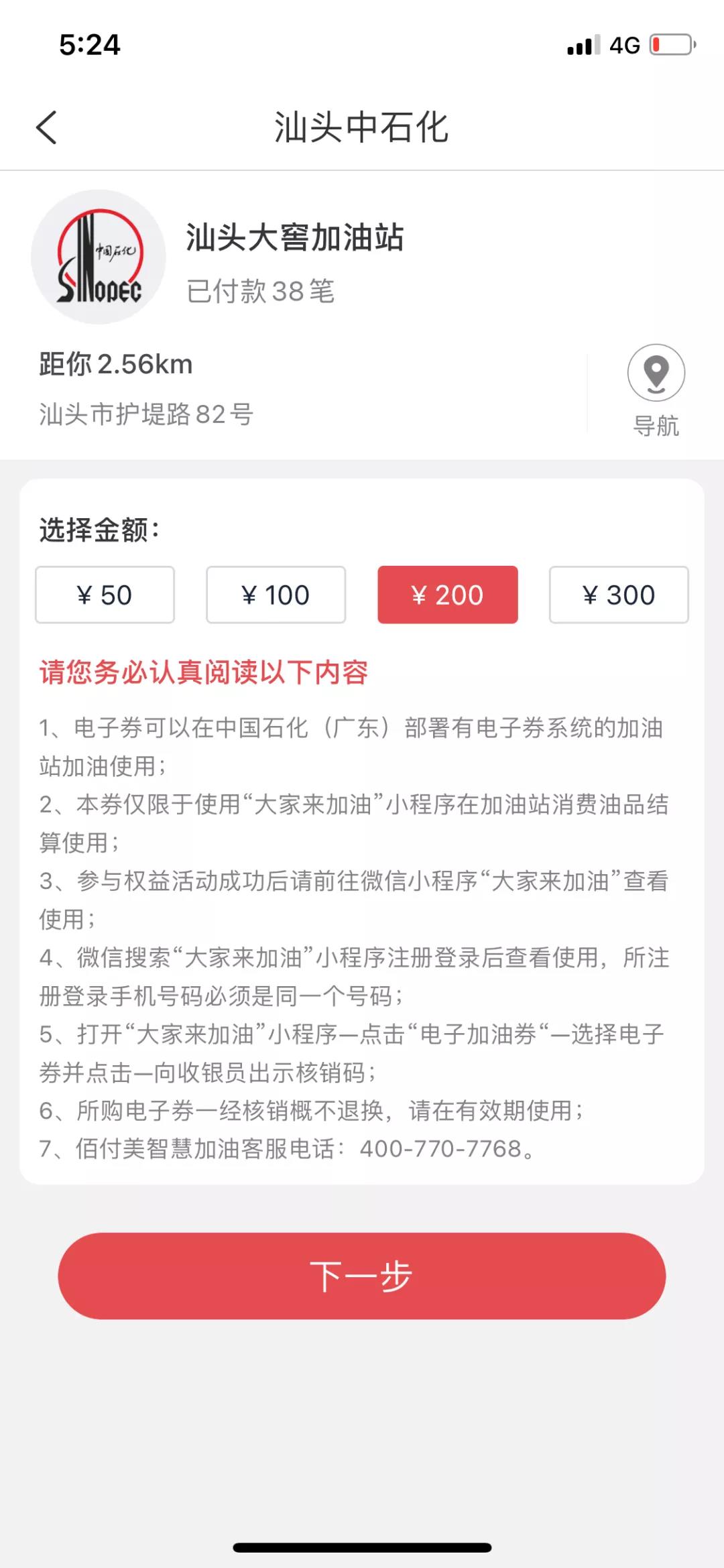Pick the ¥ 200 amount
Viewport: 724px width, 1568px height.
(x=447, y=595)
